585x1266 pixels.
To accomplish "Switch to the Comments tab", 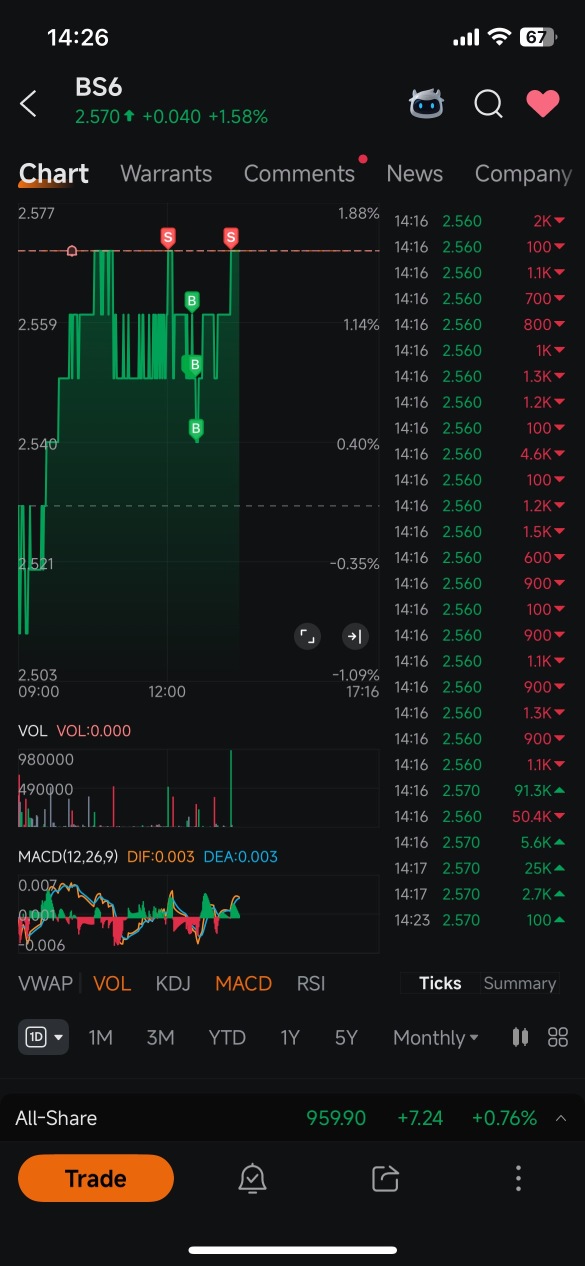I will click(x=299, y=173).
